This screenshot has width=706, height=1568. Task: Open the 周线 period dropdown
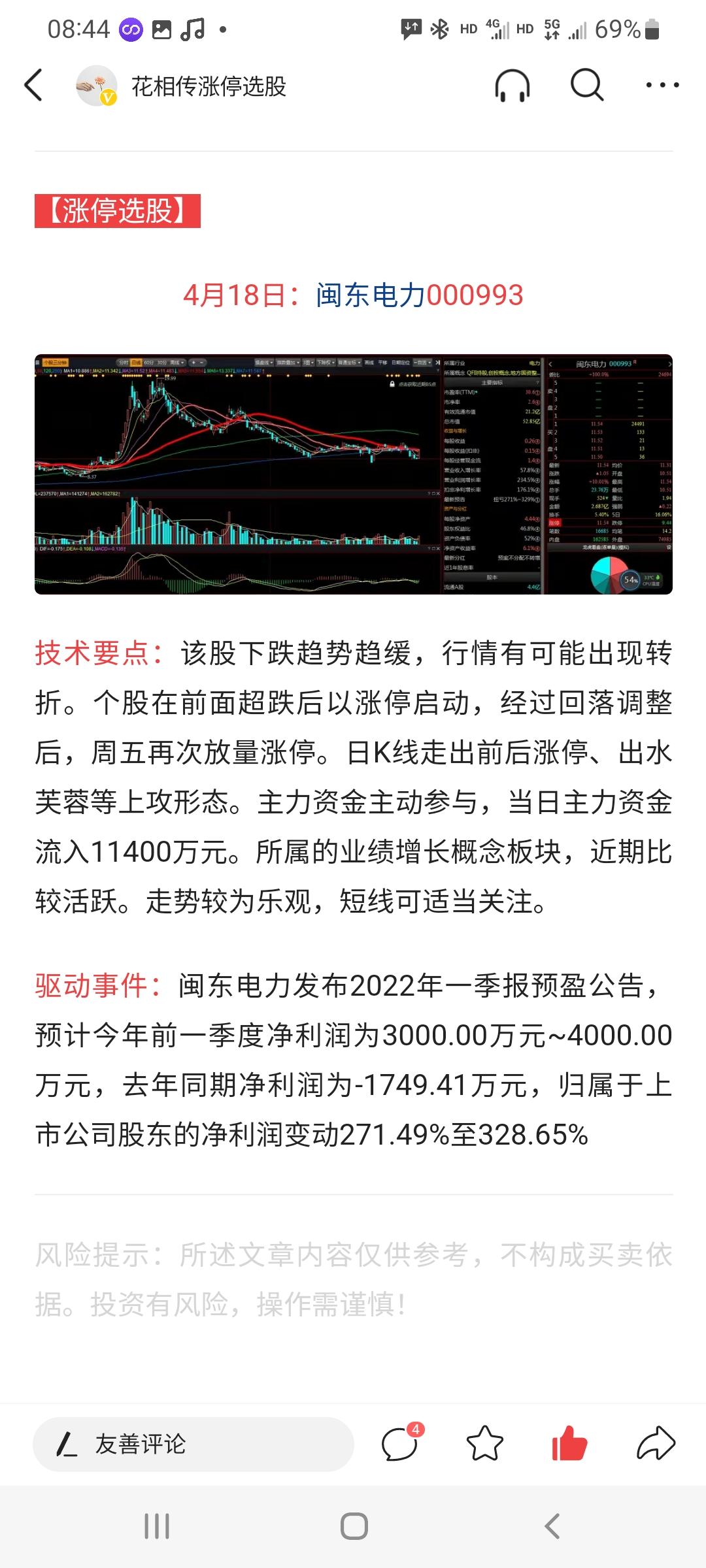176,363
